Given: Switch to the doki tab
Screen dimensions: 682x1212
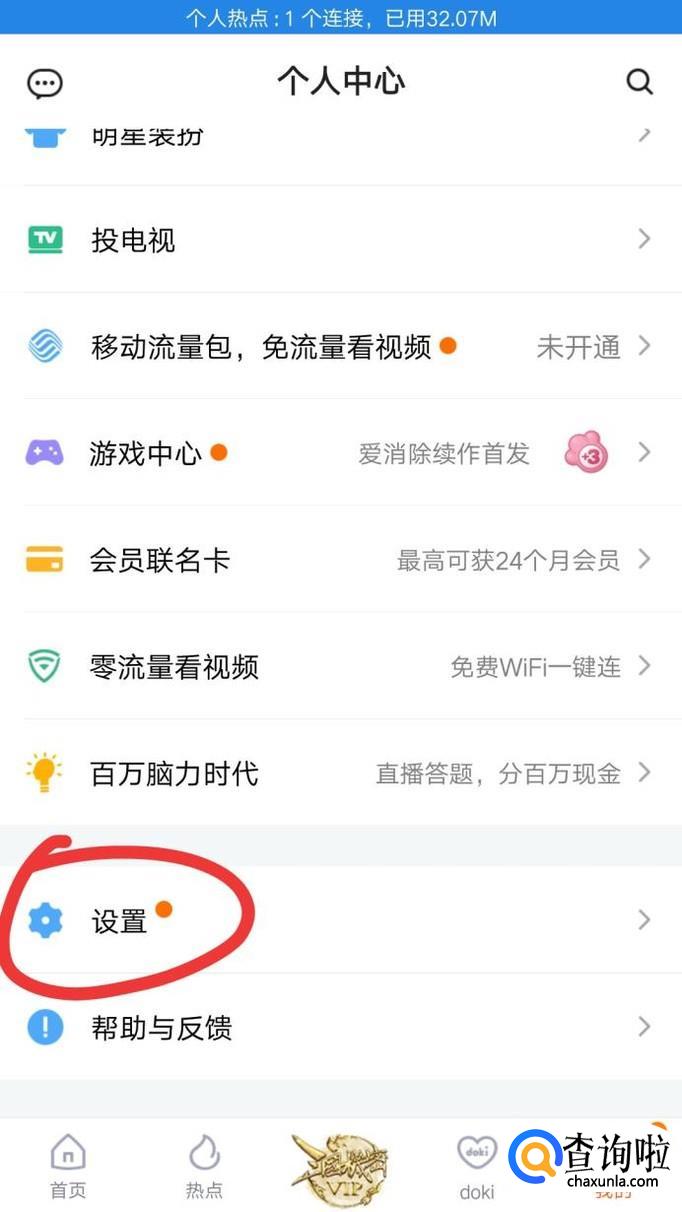Looking at the screenshot, I should (x=477, y=1166).
